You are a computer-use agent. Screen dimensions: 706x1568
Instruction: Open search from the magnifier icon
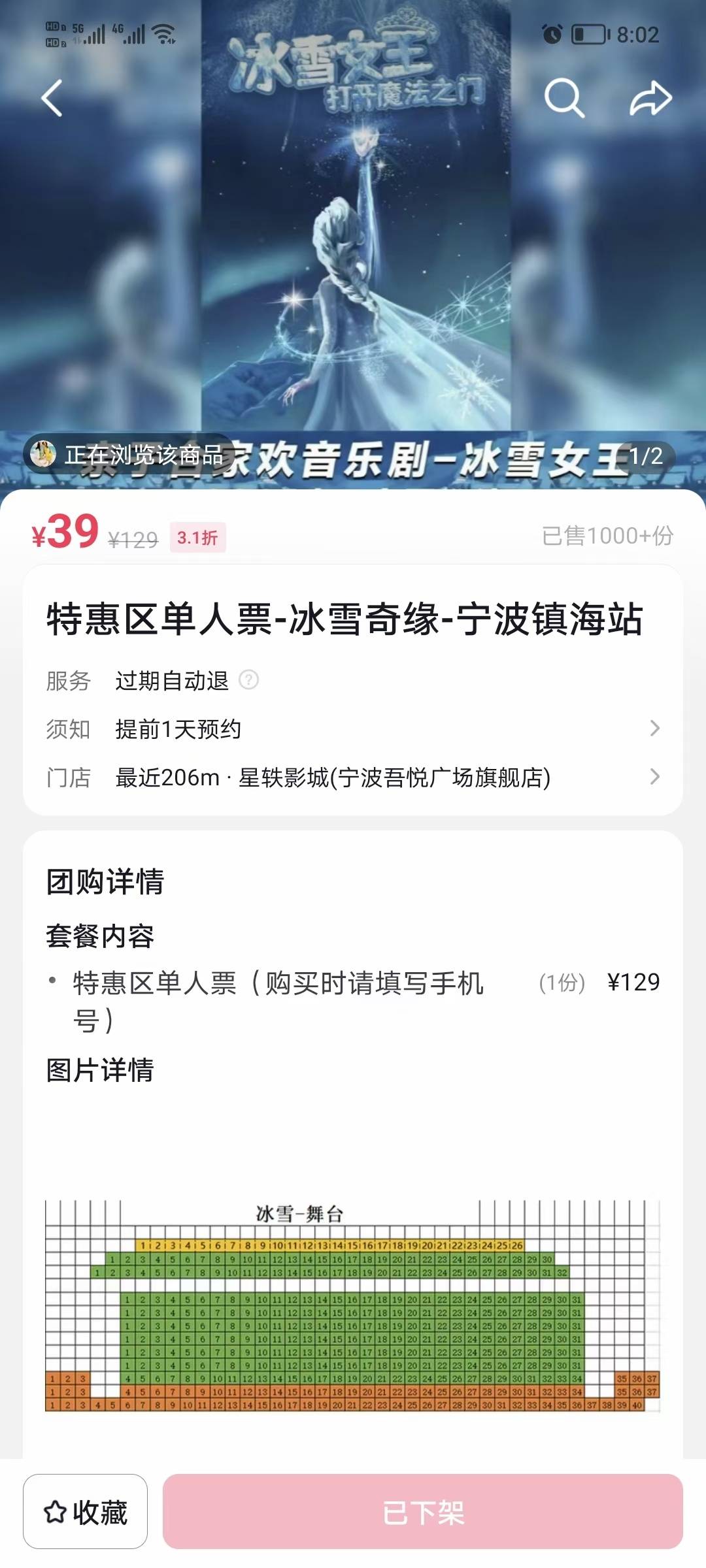563,98
